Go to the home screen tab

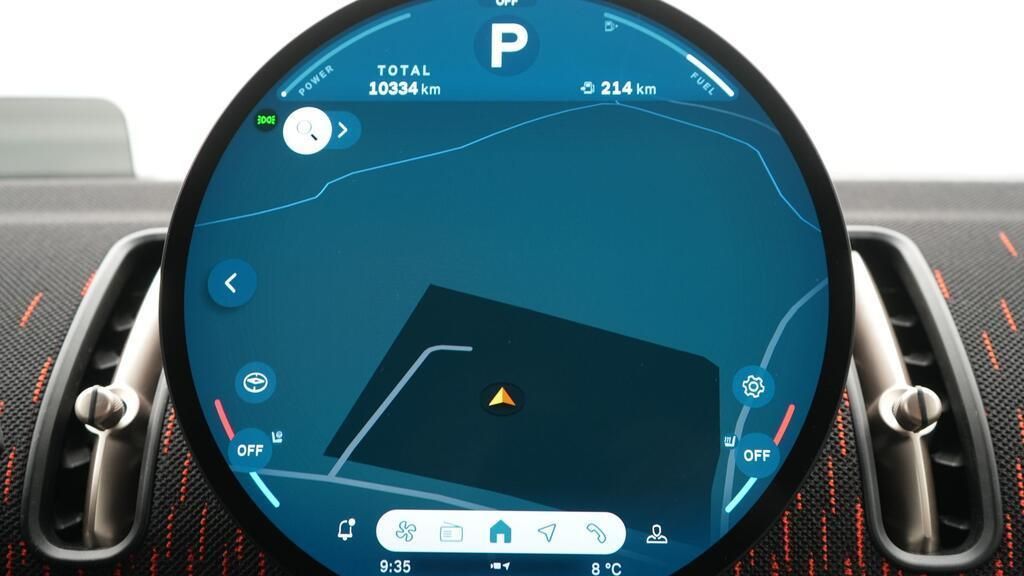tap(500, 532)
